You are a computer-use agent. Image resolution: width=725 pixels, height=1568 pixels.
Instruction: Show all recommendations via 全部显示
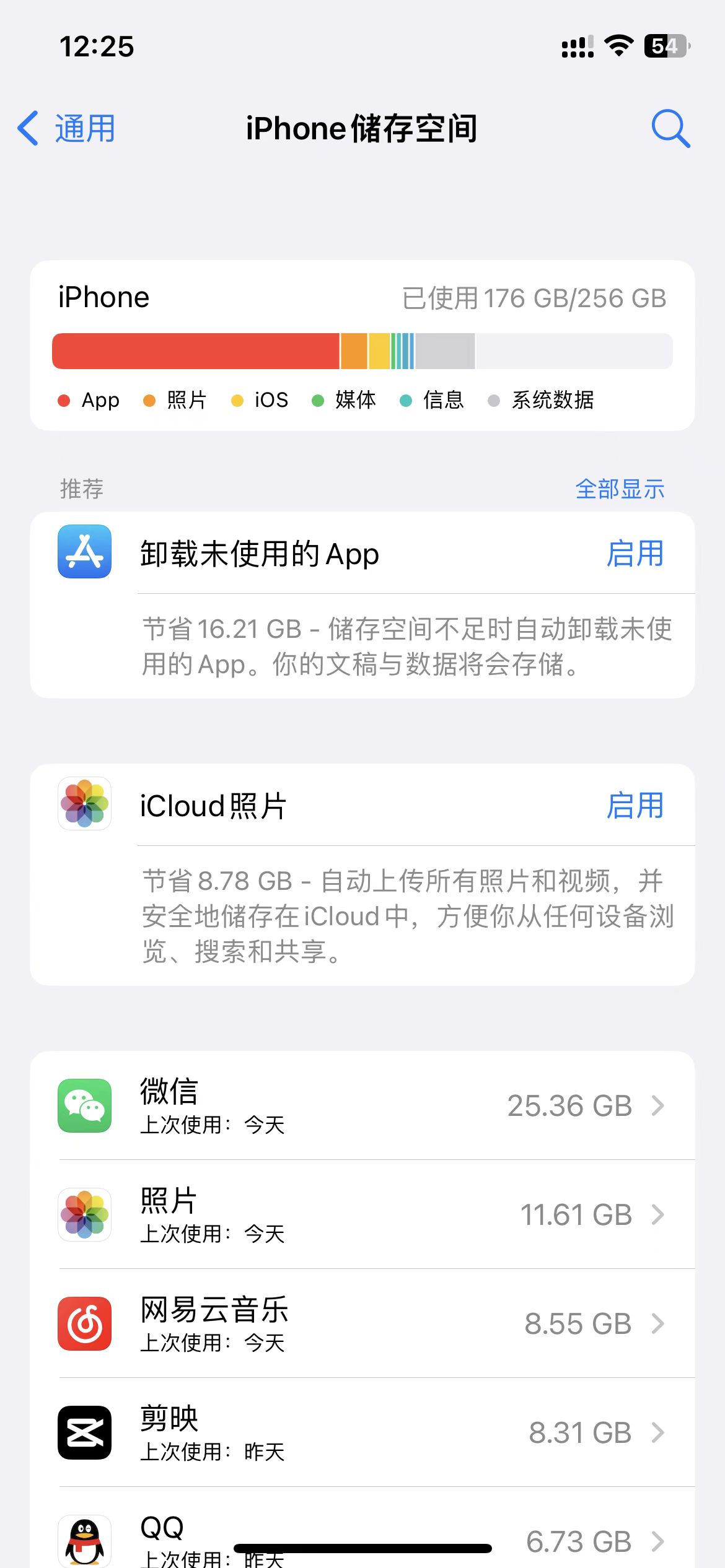pos(620,489)
